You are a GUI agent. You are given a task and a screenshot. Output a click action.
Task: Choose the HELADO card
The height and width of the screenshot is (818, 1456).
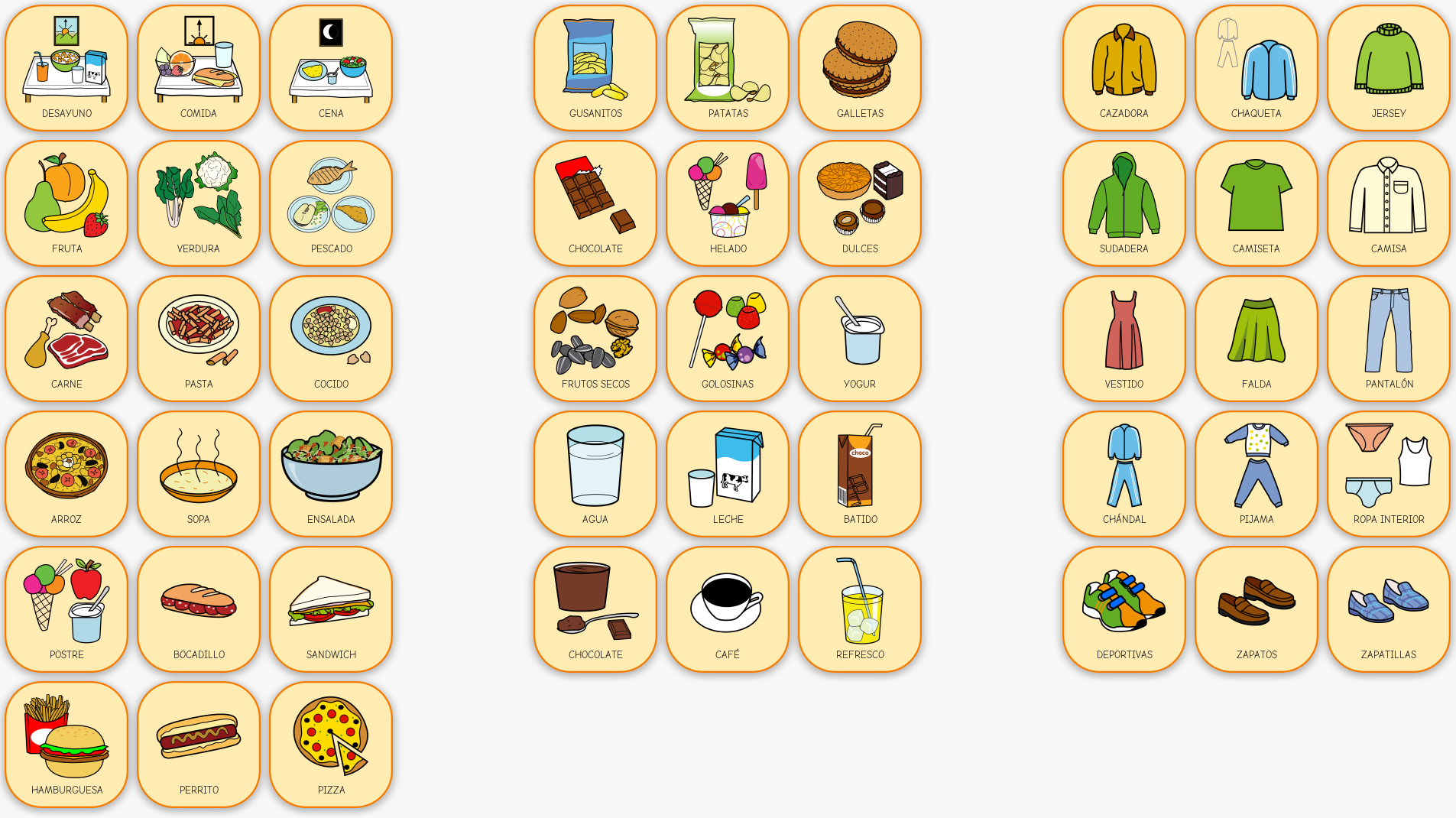point(728,203)
